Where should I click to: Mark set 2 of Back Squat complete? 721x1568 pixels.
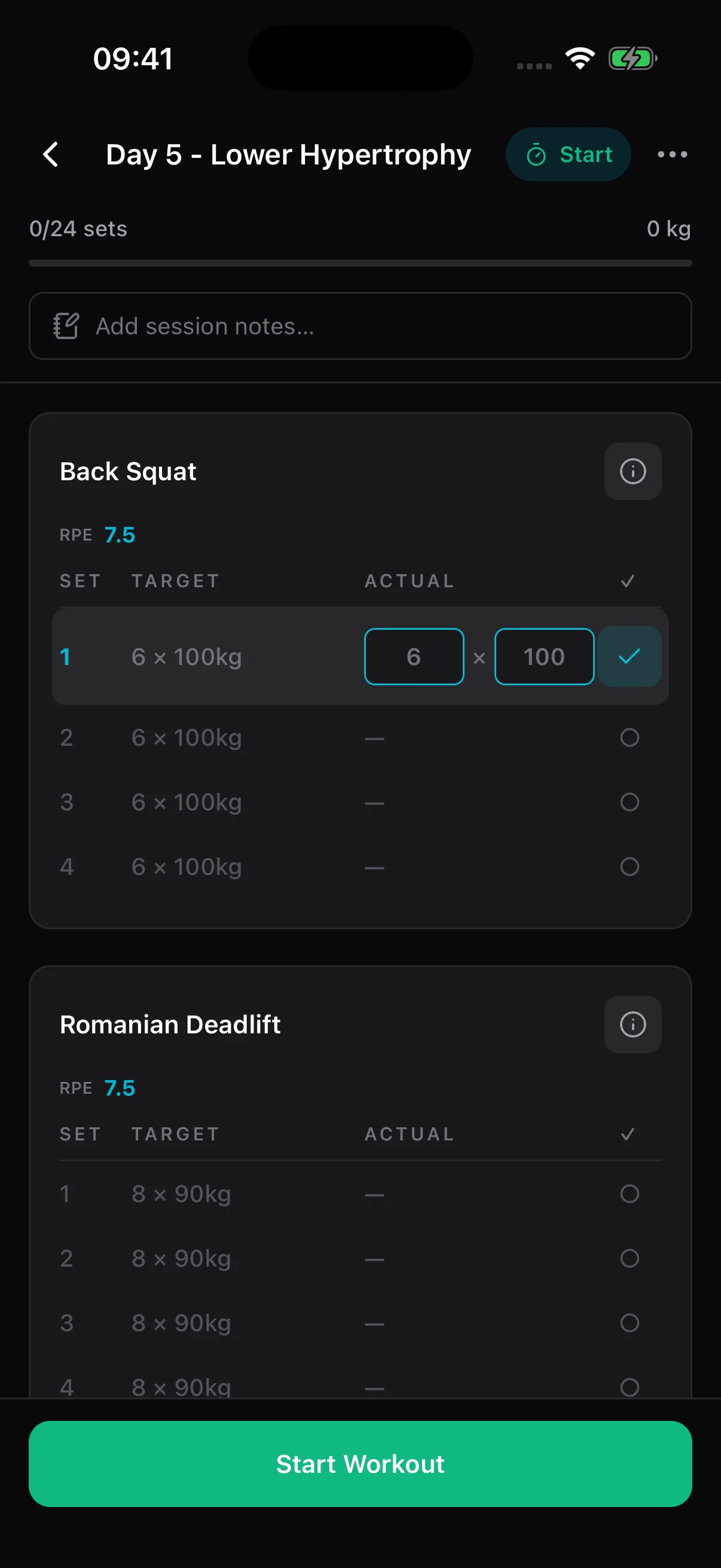(630, 737)
